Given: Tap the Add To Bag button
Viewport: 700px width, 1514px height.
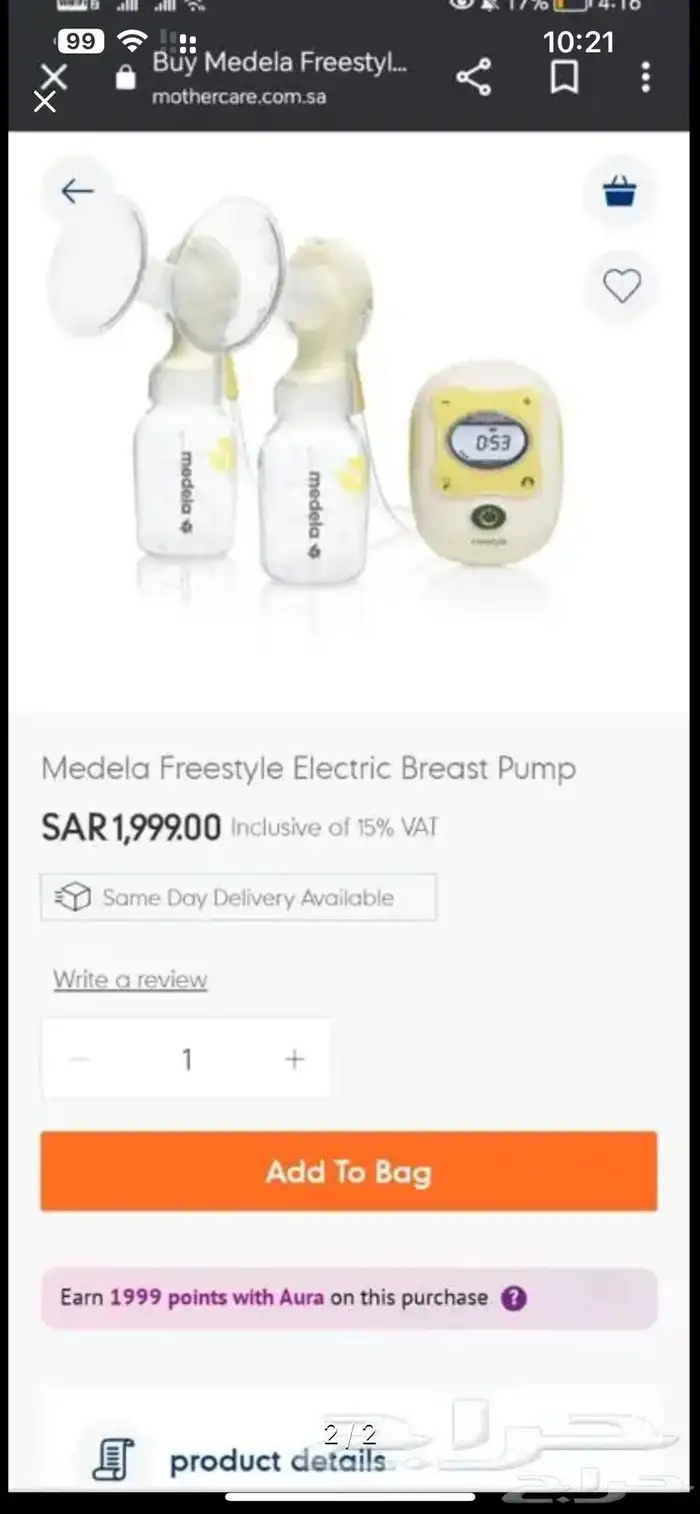Looking at the screenshot, I should pyautogui.click(x=348, y=1171).
